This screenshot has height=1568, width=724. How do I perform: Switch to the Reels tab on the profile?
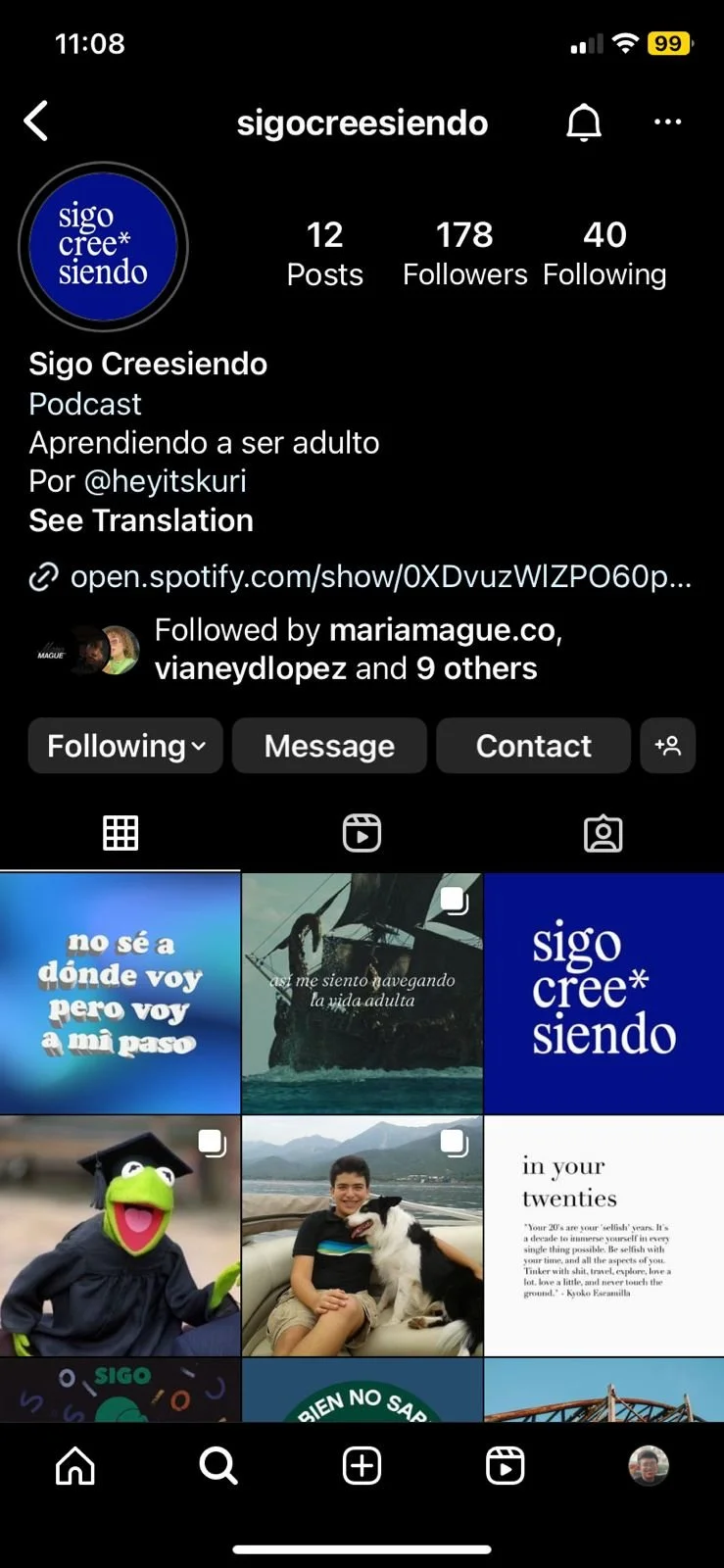pos(362,834)
